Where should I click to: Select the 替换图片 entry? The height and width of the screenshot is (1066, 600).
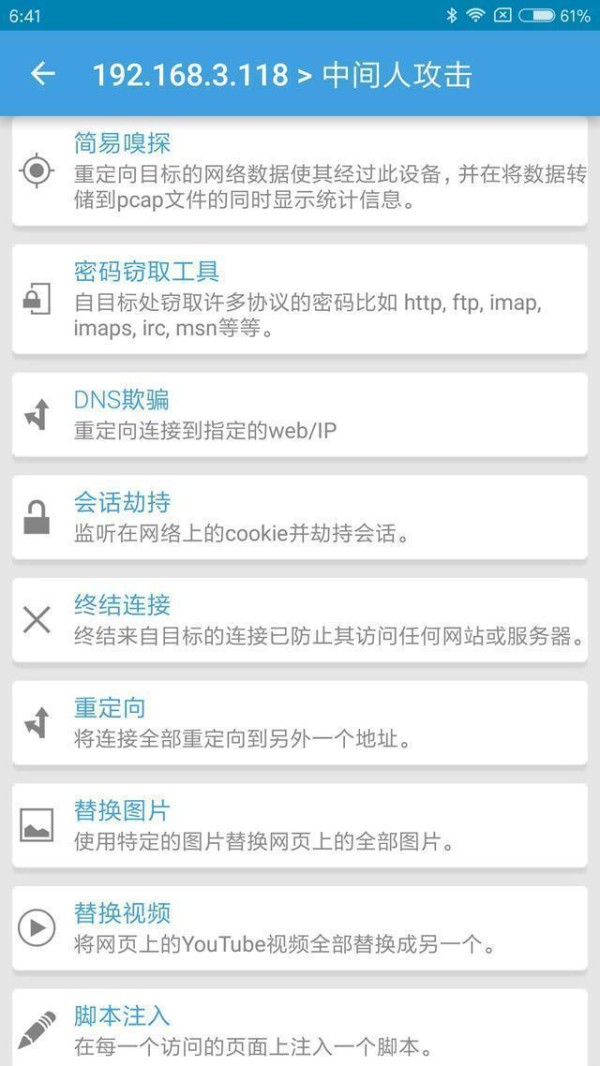click(x=300, y=825)
